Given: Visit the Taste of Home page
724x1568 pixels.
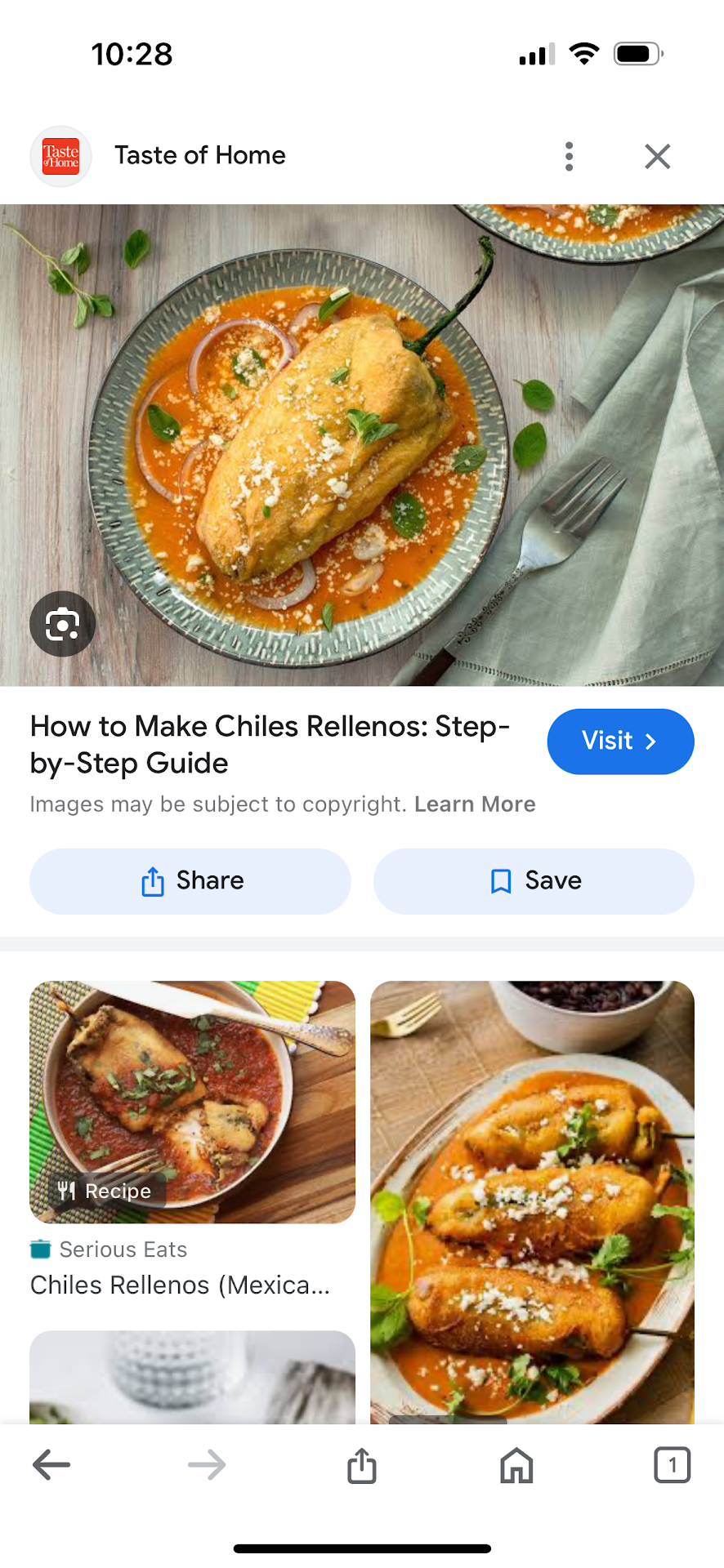Looking at the screenshot, I should (619, 741).
